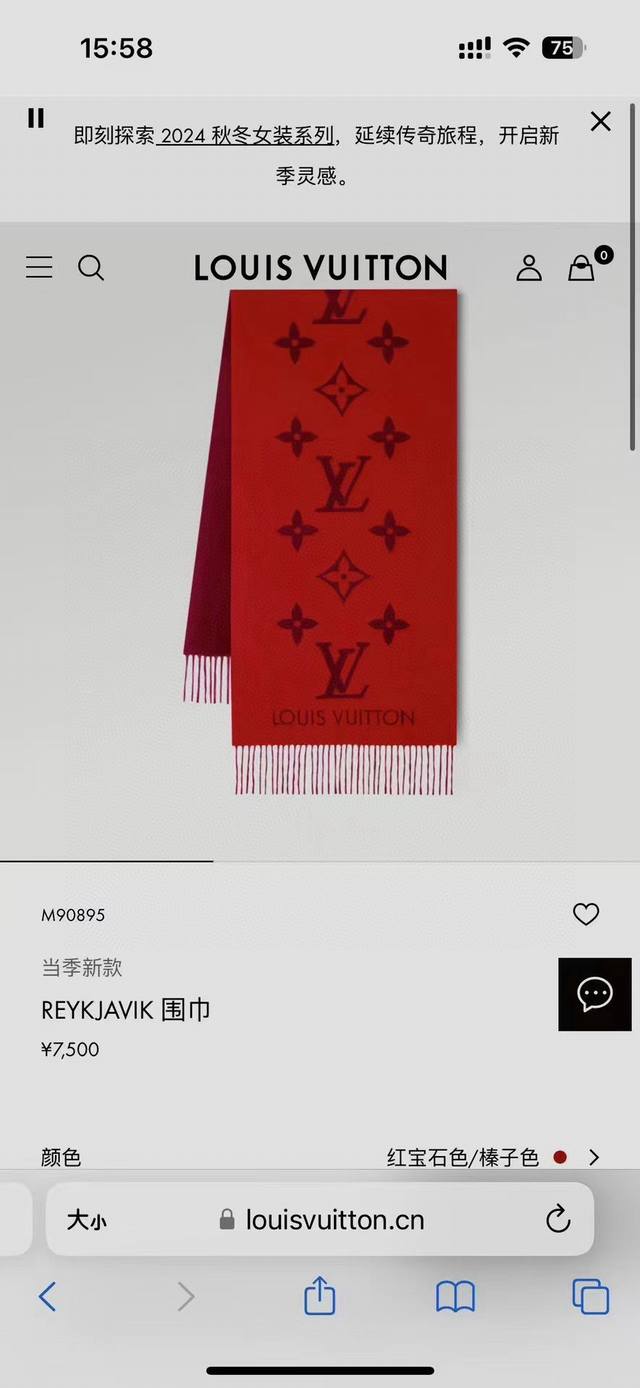Go back to the previous page
This screenshot has height=1388, width=640.
pos(47,1297)
